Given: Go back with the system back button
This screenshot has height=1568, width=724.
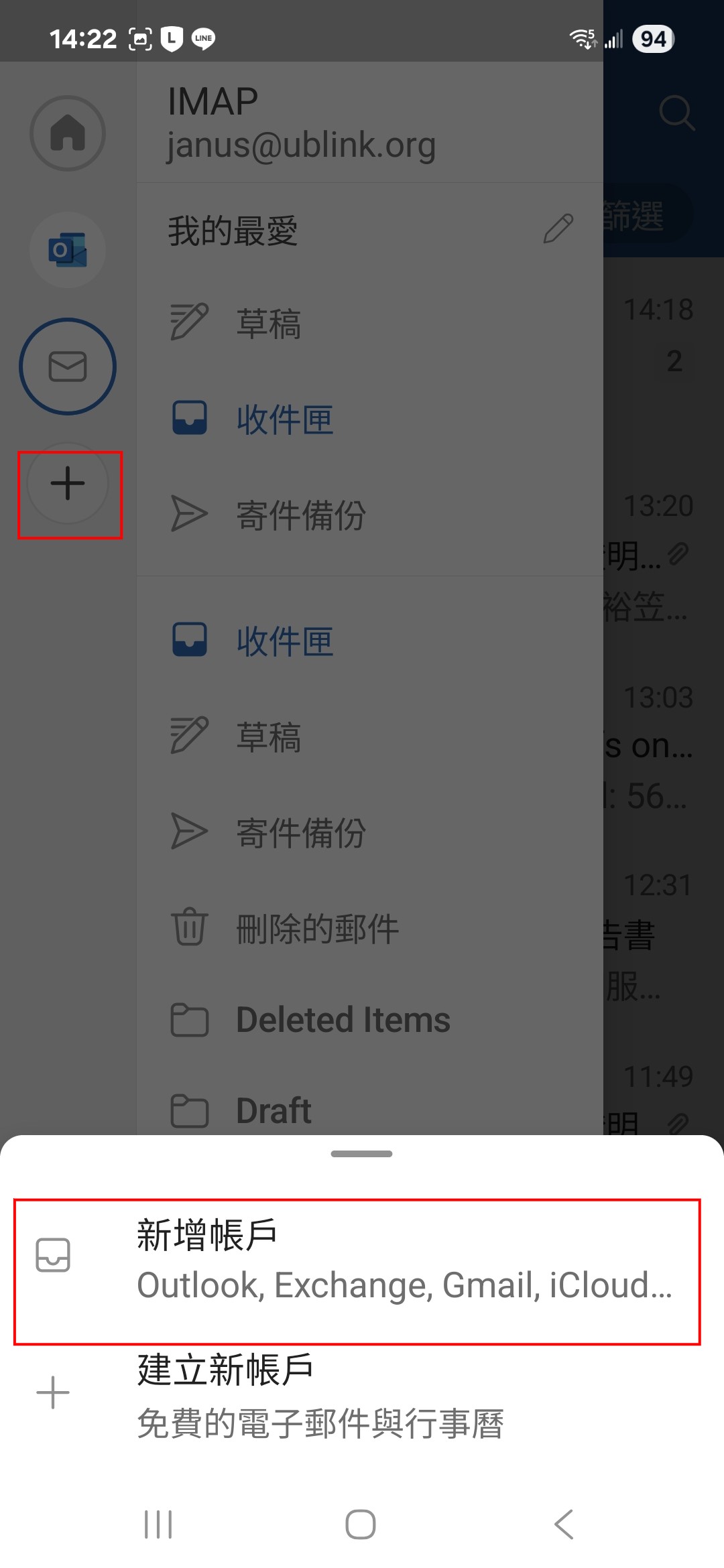Looking at the screenshot, I should (564, 1524).
